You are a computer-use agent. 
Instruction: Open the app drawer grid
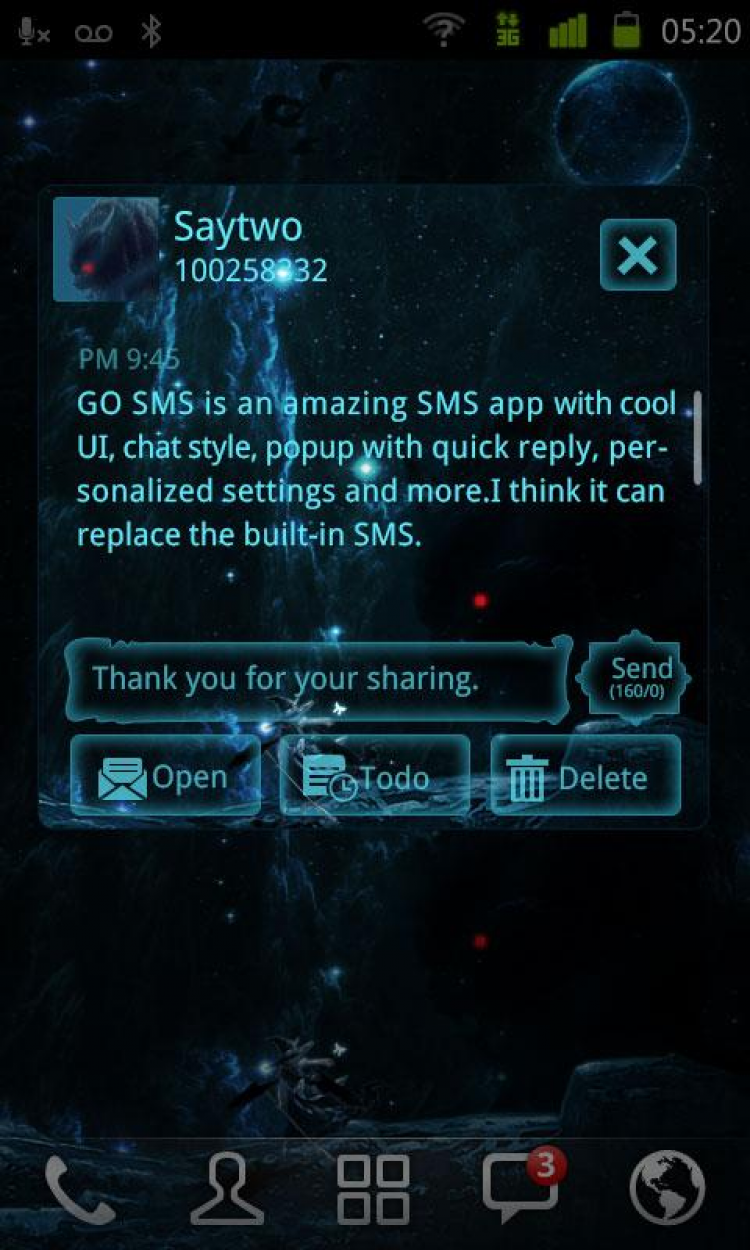[x=373, y=1190]
